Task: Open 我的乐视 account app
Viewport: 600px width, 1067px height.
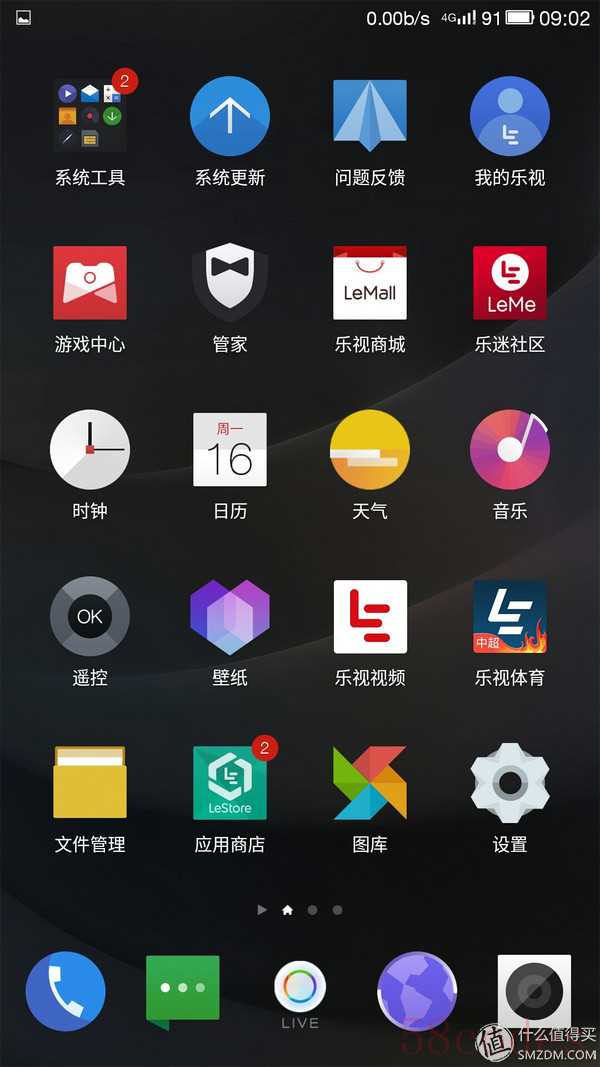Action: (x=510, y=116)
